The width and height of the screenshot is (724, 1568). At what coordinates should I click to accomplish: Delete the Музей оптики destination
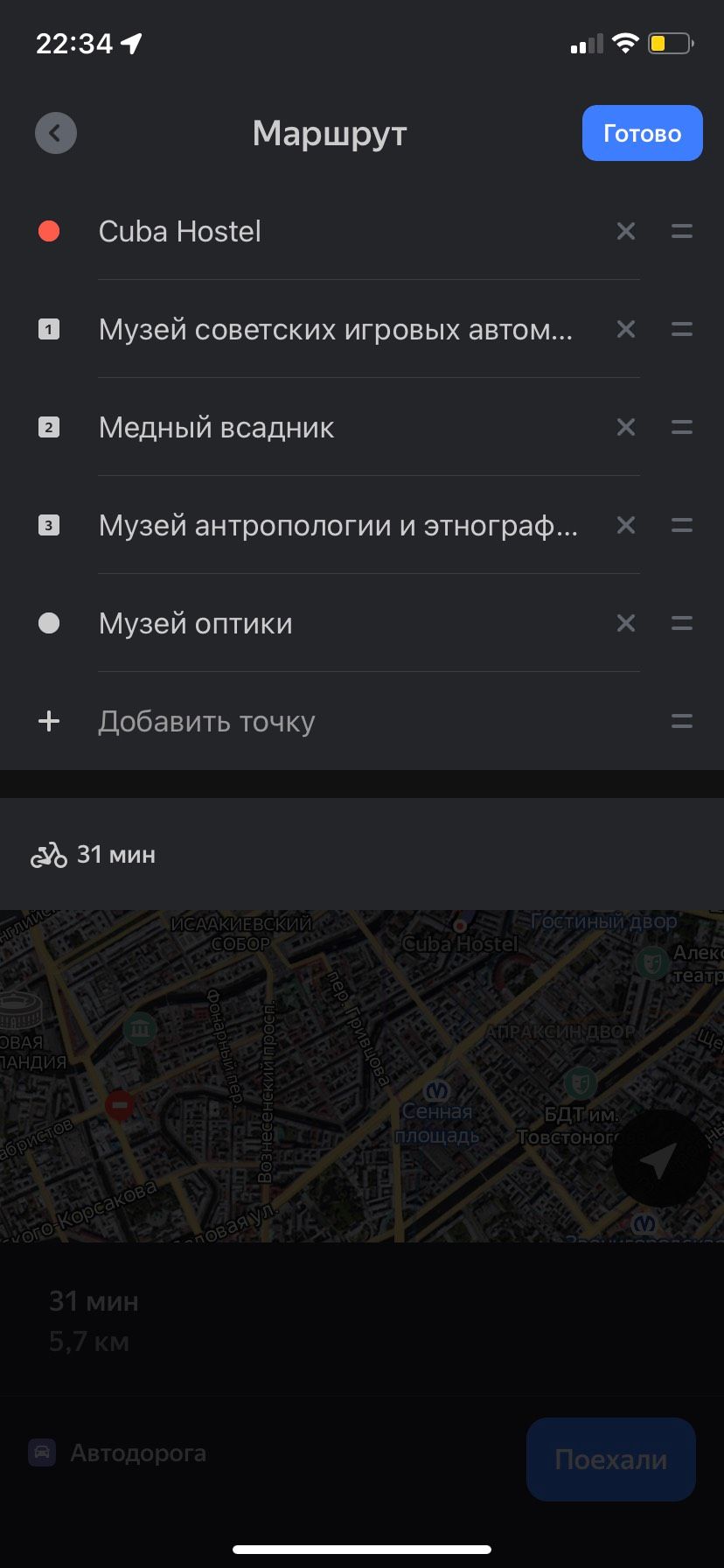pyautogui.click(x=626, y=623)
